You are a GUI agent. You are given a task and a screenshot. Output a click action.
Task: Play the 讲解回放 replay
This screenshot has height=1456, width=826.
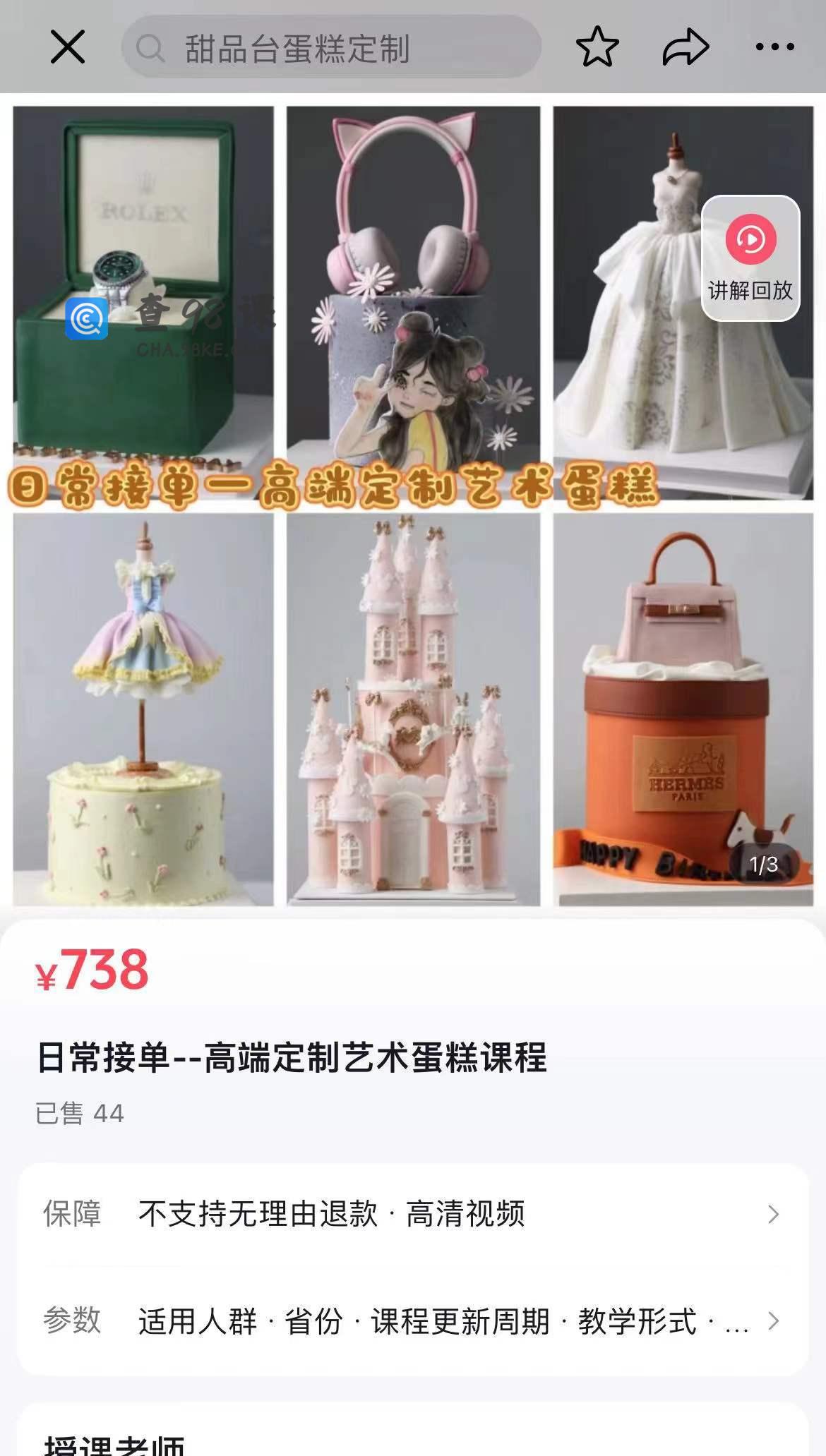[750, 258]
